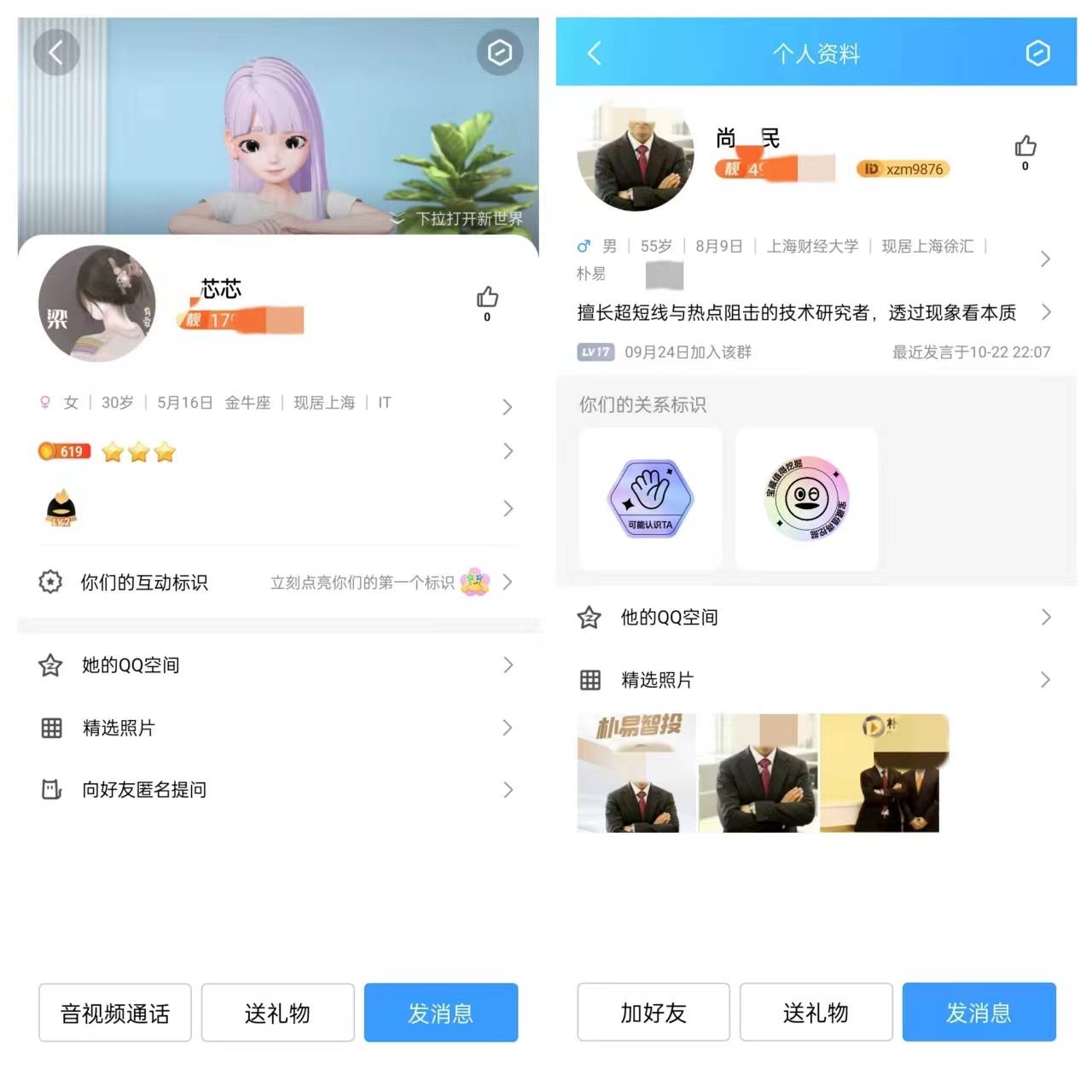Image resolution: width=1092 pixels, height=1092 pixels.
Task: Start 音视频通话 with 芯芯
Action: click(x=115, y=1013)
